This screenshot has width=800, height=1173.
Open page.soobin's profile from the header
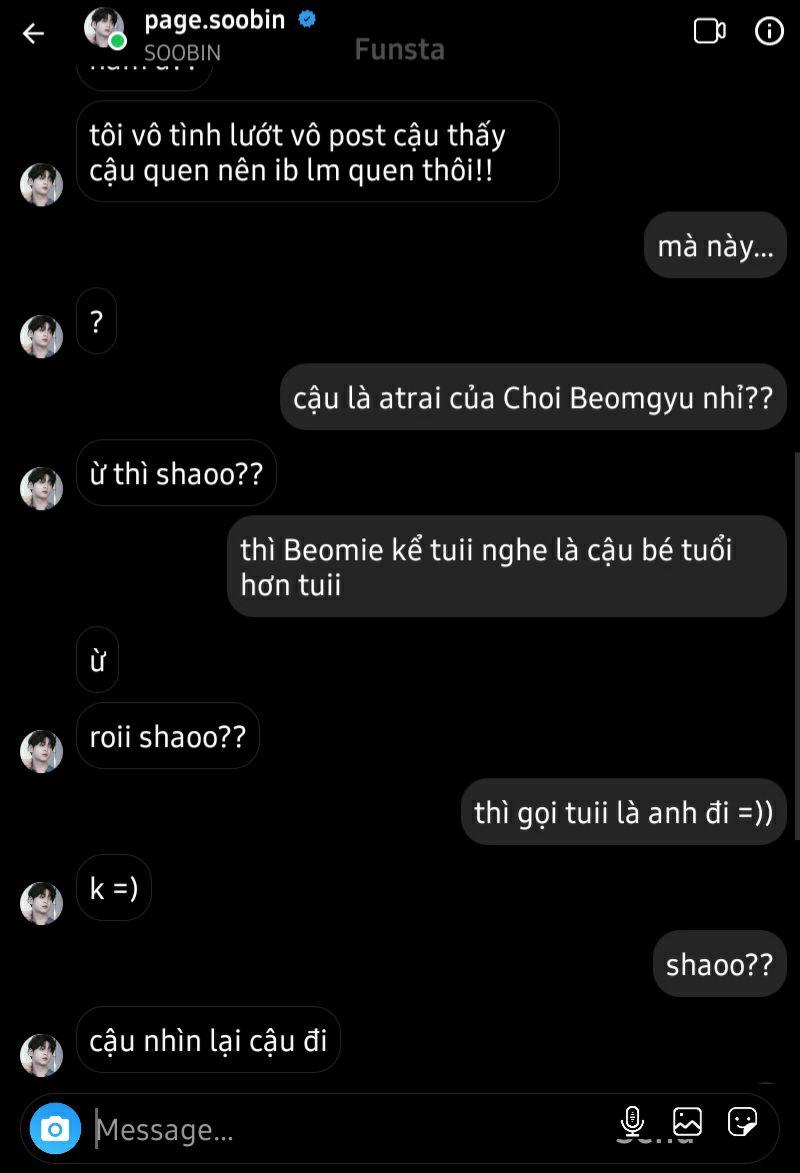click(x=214, y=21)
